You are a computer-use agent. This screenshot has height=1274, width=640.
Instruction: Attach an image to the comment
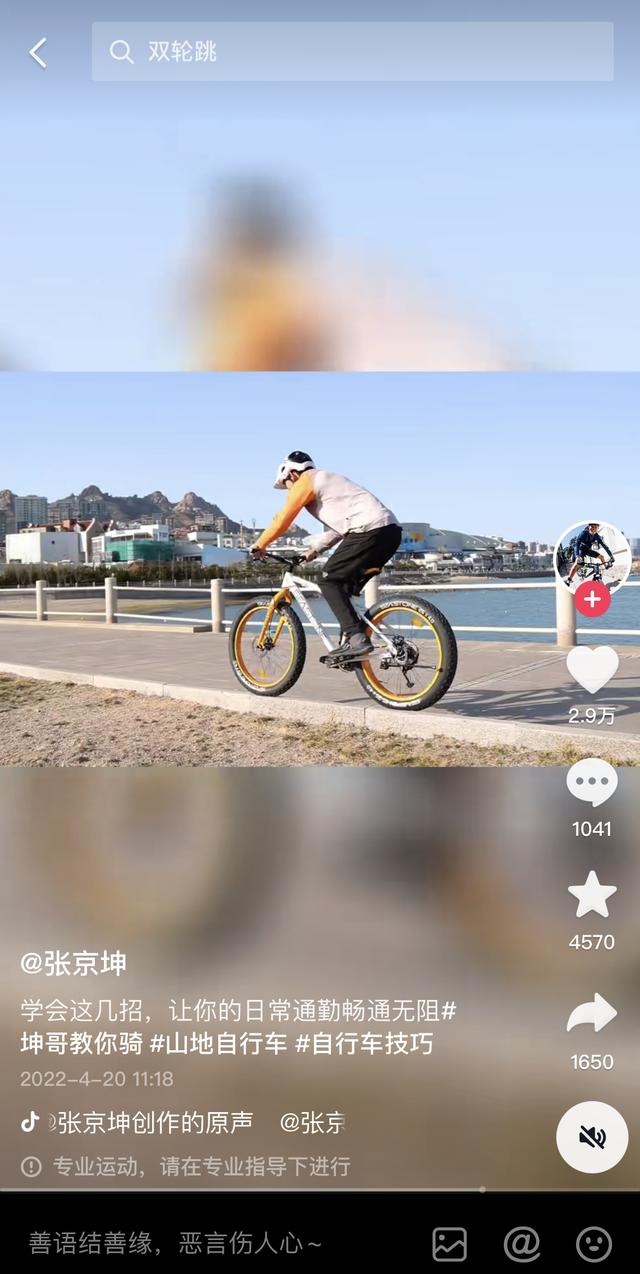[x=450, y=1244]
